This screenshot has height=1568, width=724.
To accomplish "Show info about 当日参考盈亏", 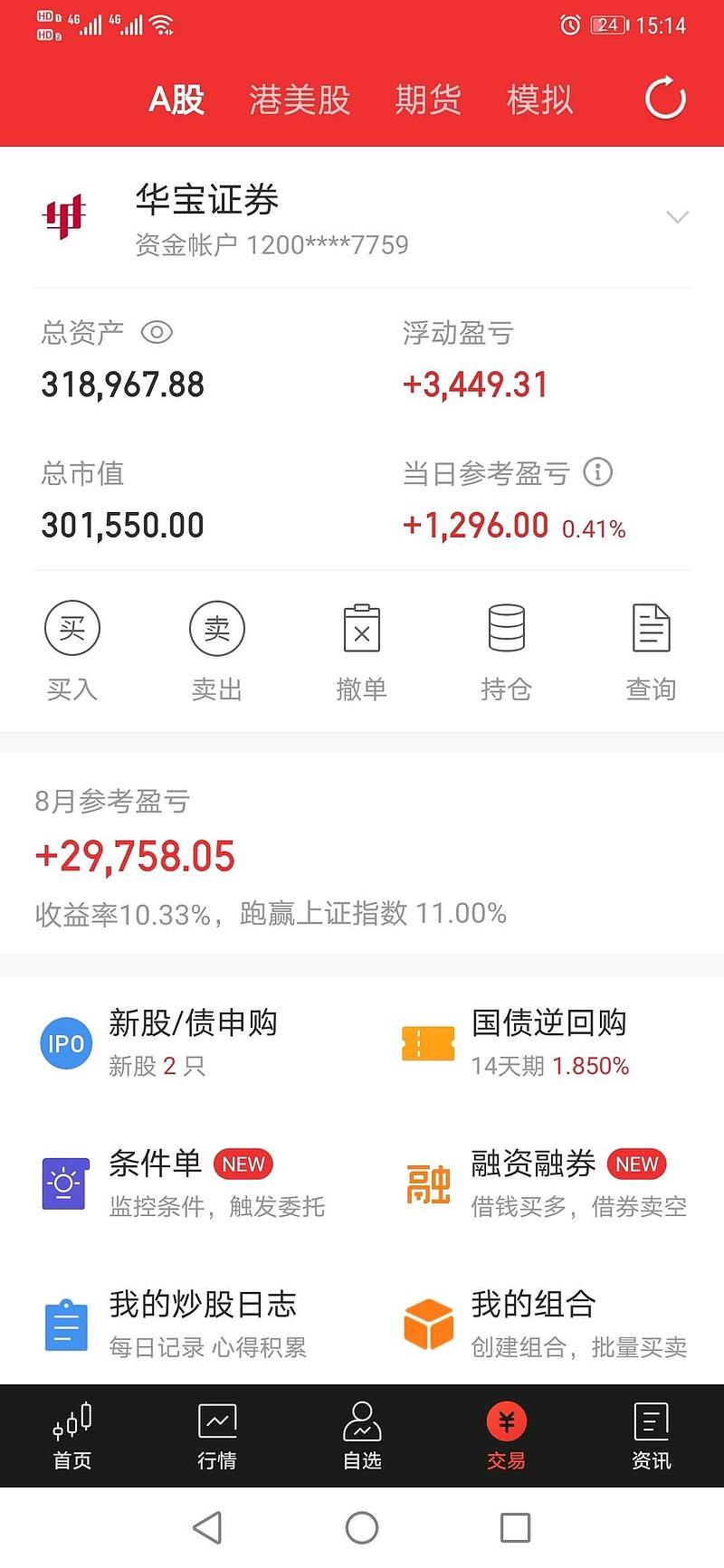I will (x=597, y=471).
